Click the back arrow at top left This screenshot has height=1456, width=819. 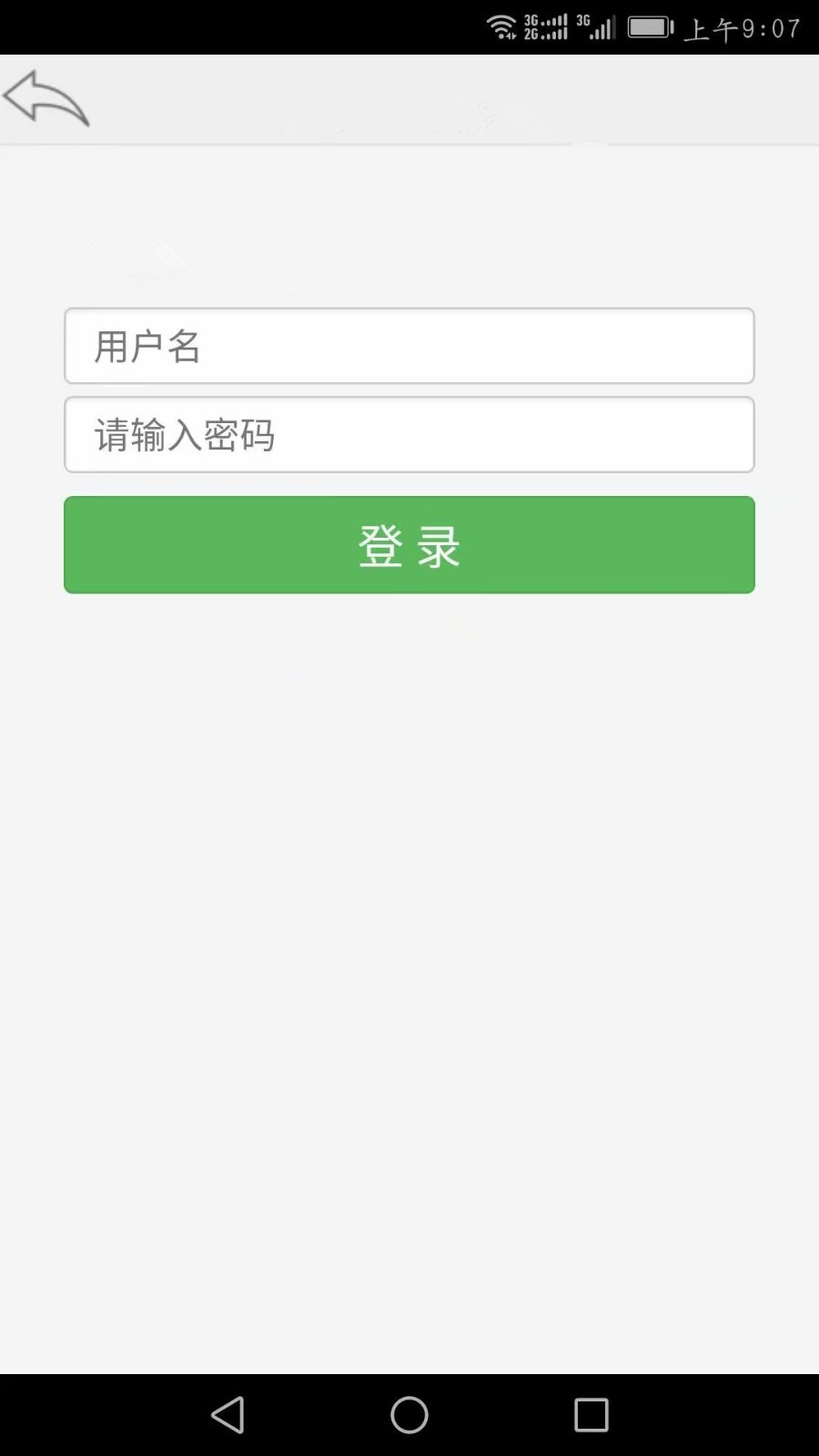(x=47, y=97)
